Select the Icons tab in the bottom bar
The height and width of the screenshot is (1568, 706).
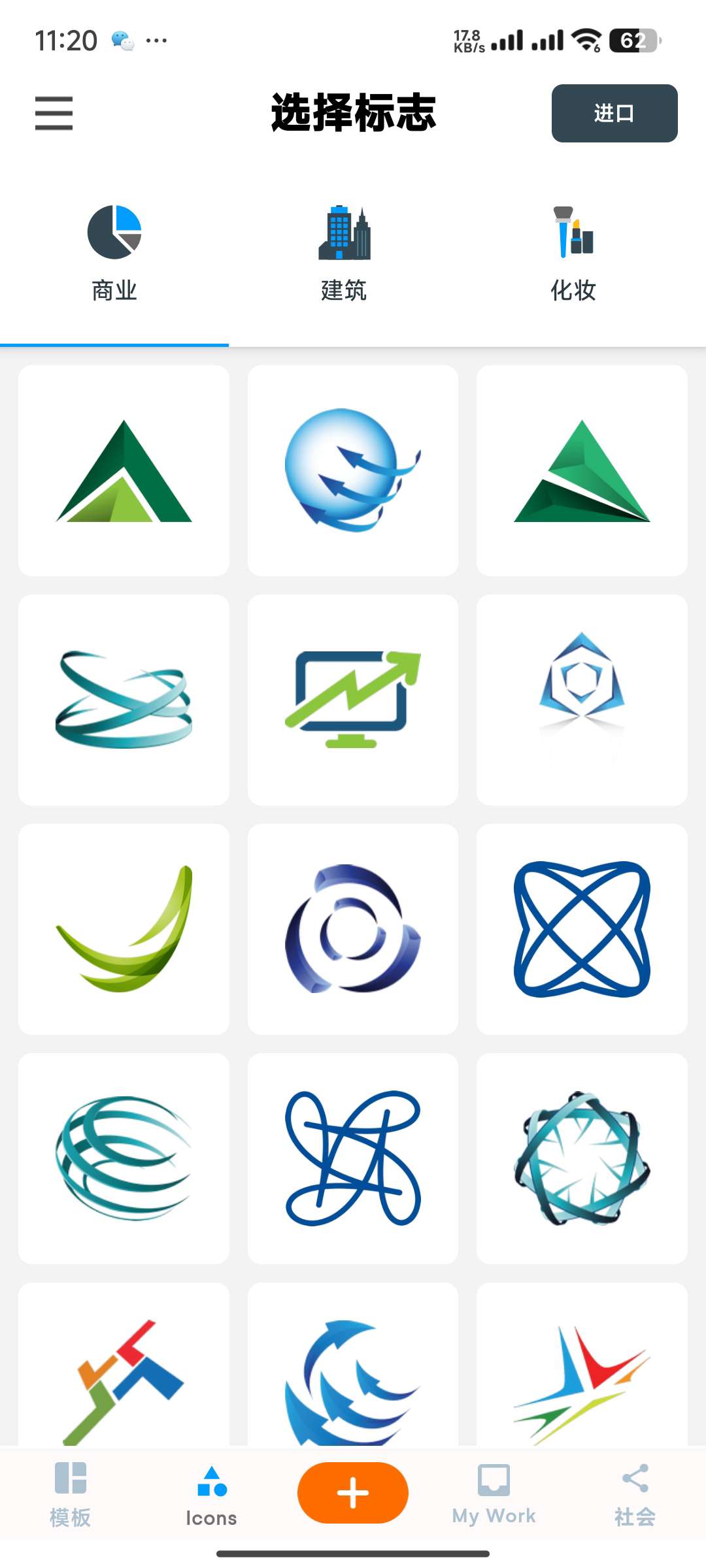[x=211, y=1494]
